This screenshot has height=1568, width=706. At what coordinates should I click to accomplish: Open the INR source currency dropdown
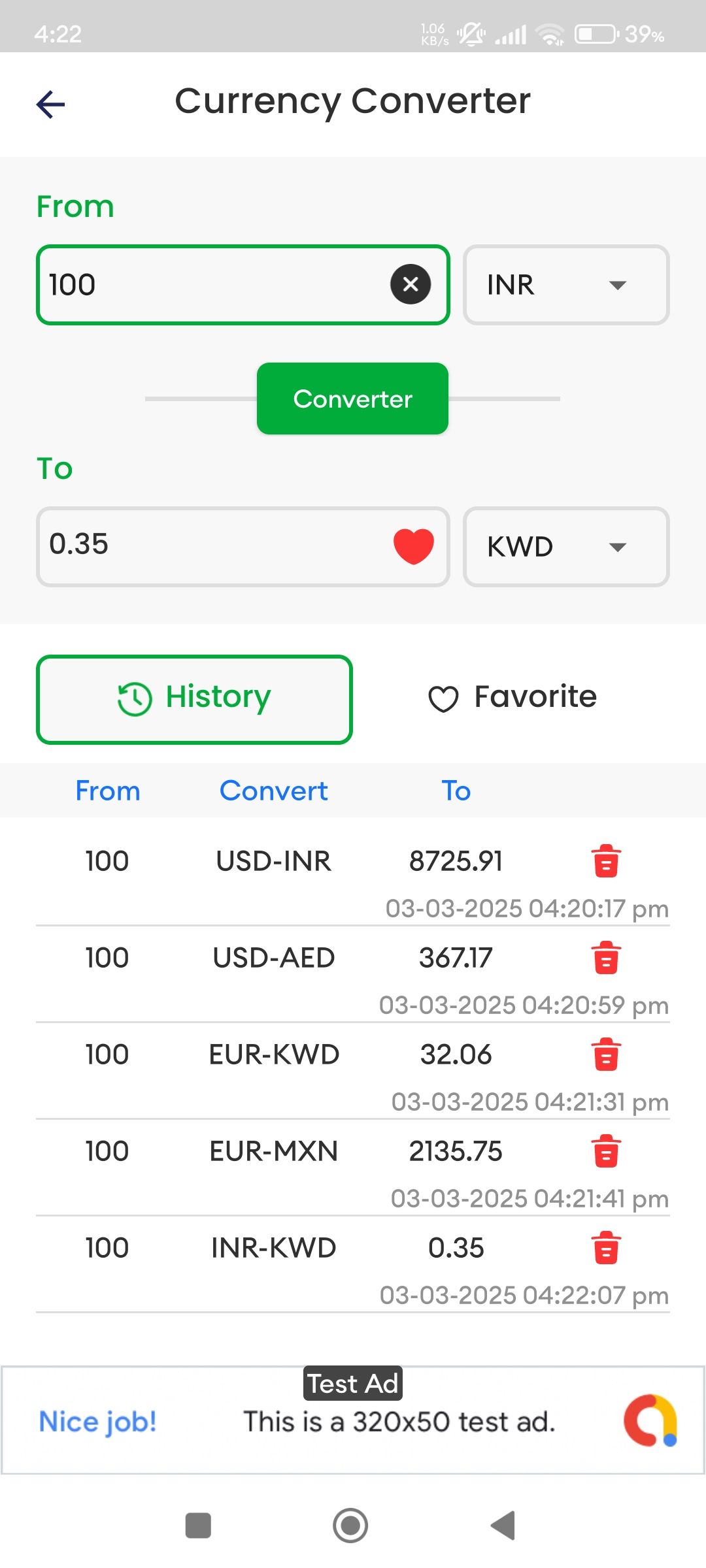pos(566,285)
